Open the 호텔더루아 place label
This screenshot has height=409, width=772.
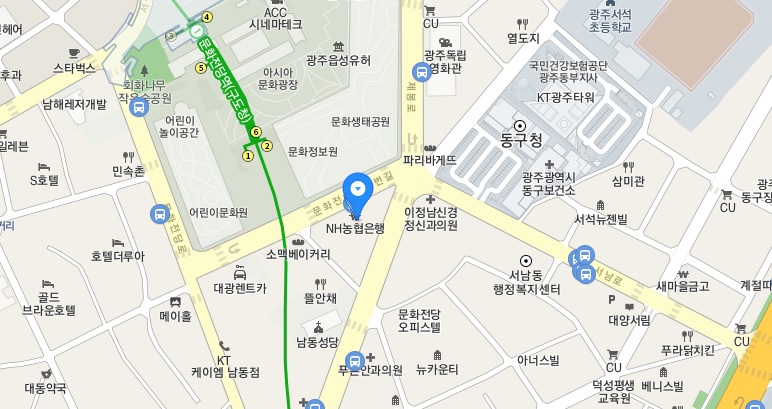pos(117,256)
